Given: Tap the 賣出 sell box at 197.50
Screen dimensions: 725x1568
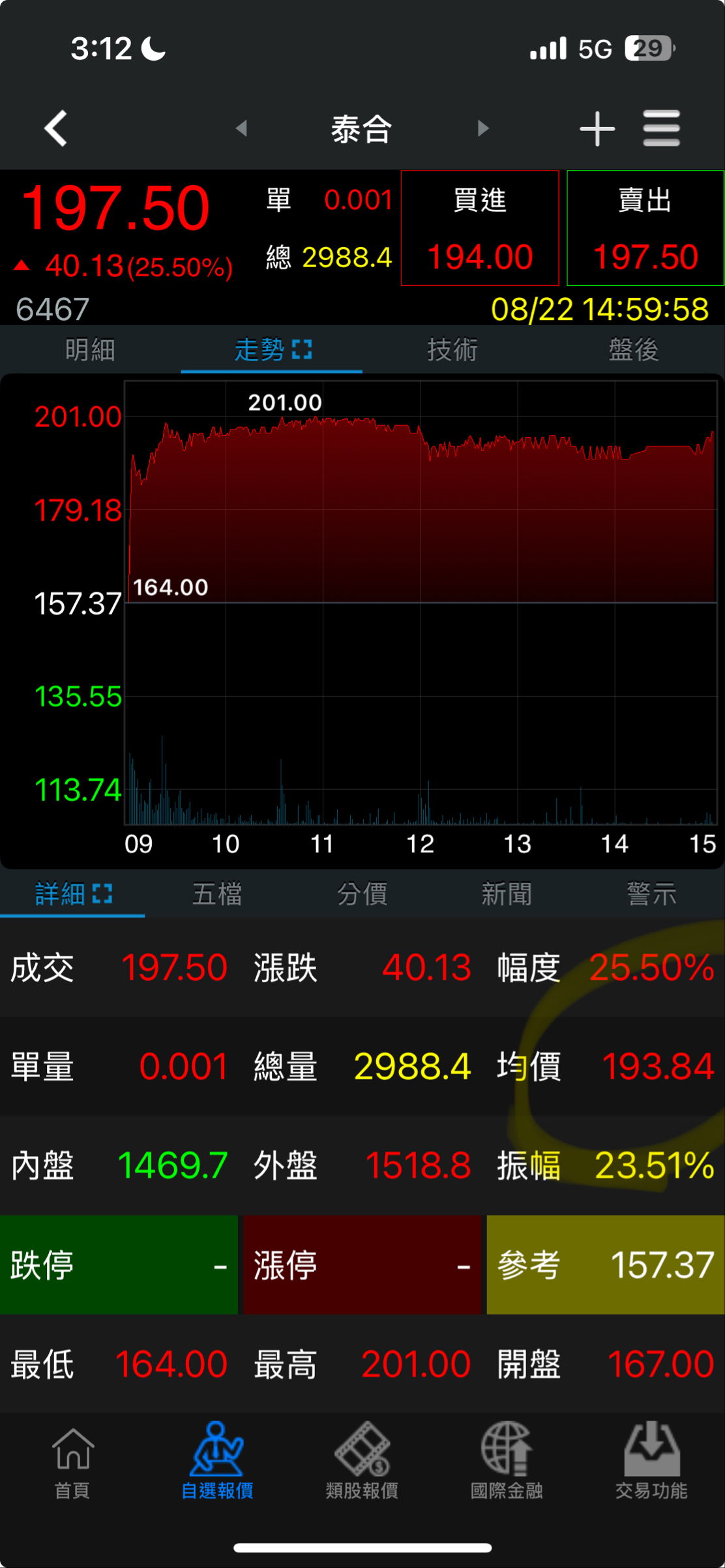Looking at the screenshot, I should [x=645, y=228].
